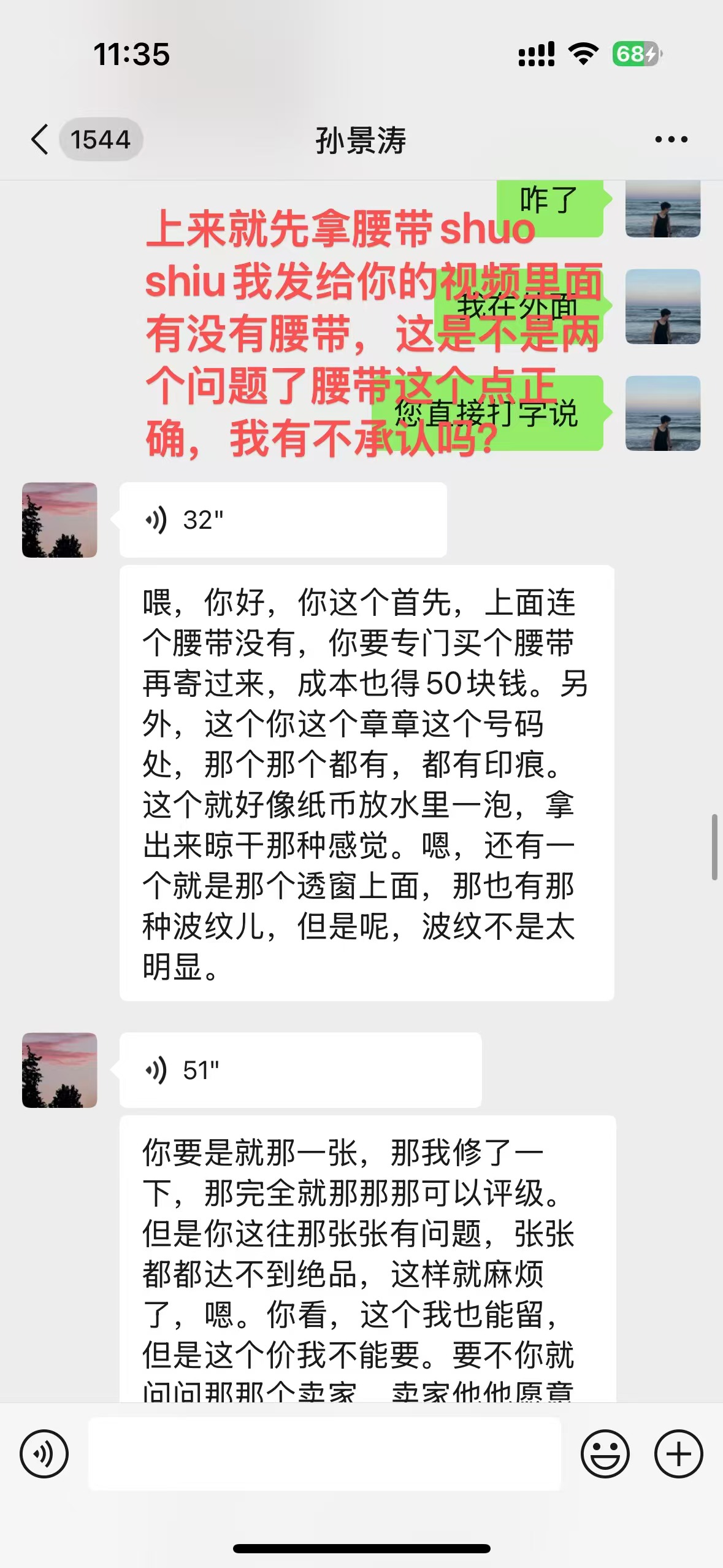Tap the message text field
Viewport: 723px width, 1568px height.
click(324, 1453)
